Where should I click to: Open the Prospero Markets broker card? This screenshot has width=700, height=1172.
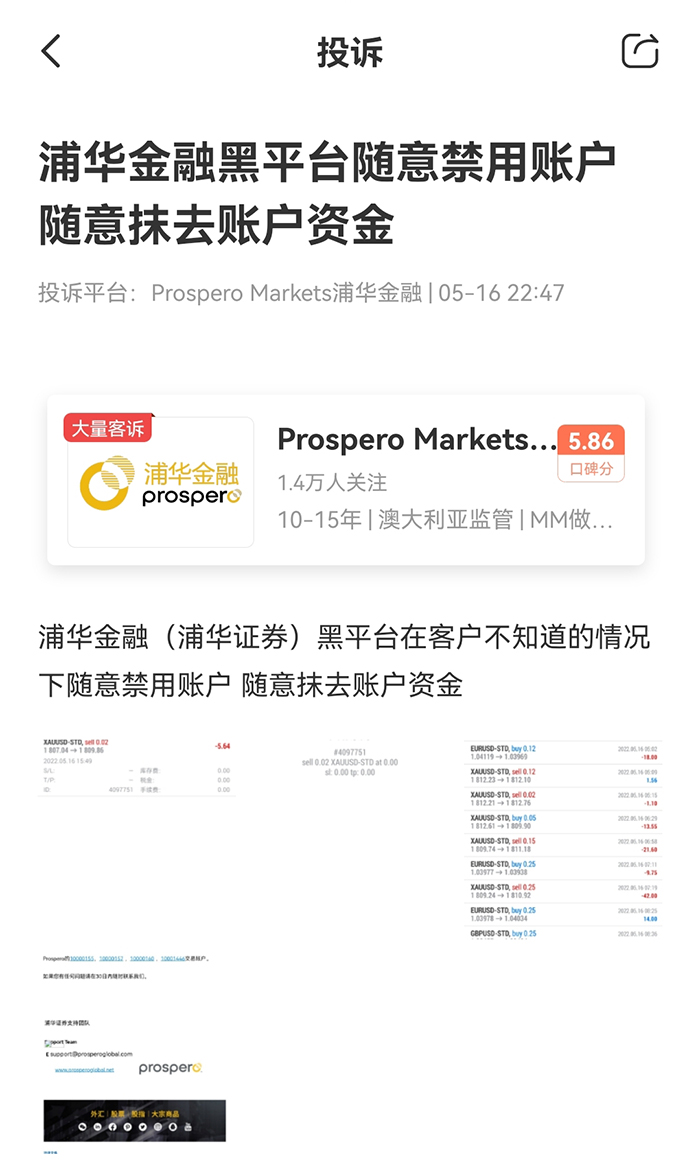346,480
